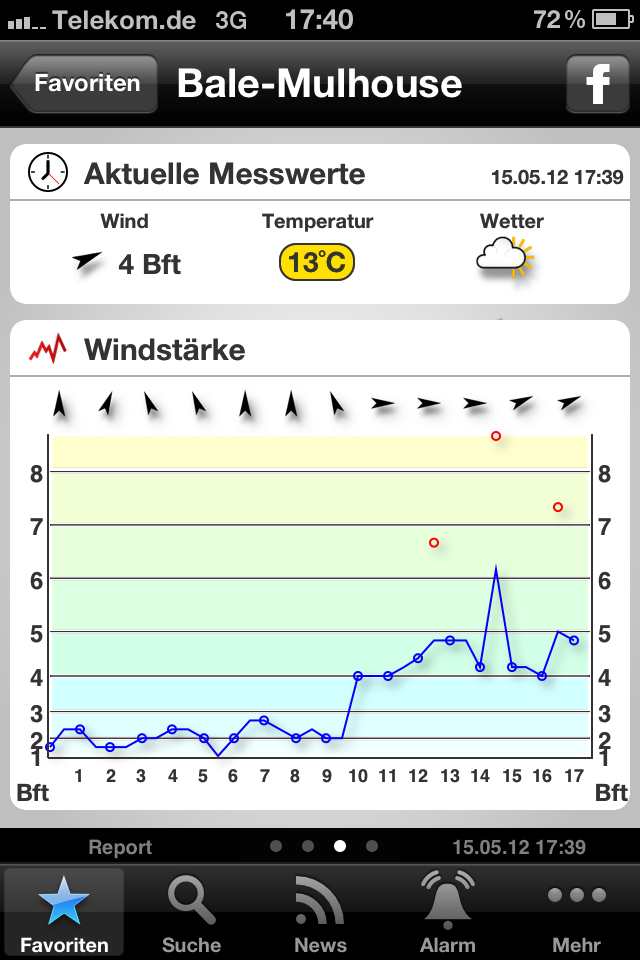The height and width of the screenshot is (960, 640).
Task: Share on Facebook
Action: [597, 84]
